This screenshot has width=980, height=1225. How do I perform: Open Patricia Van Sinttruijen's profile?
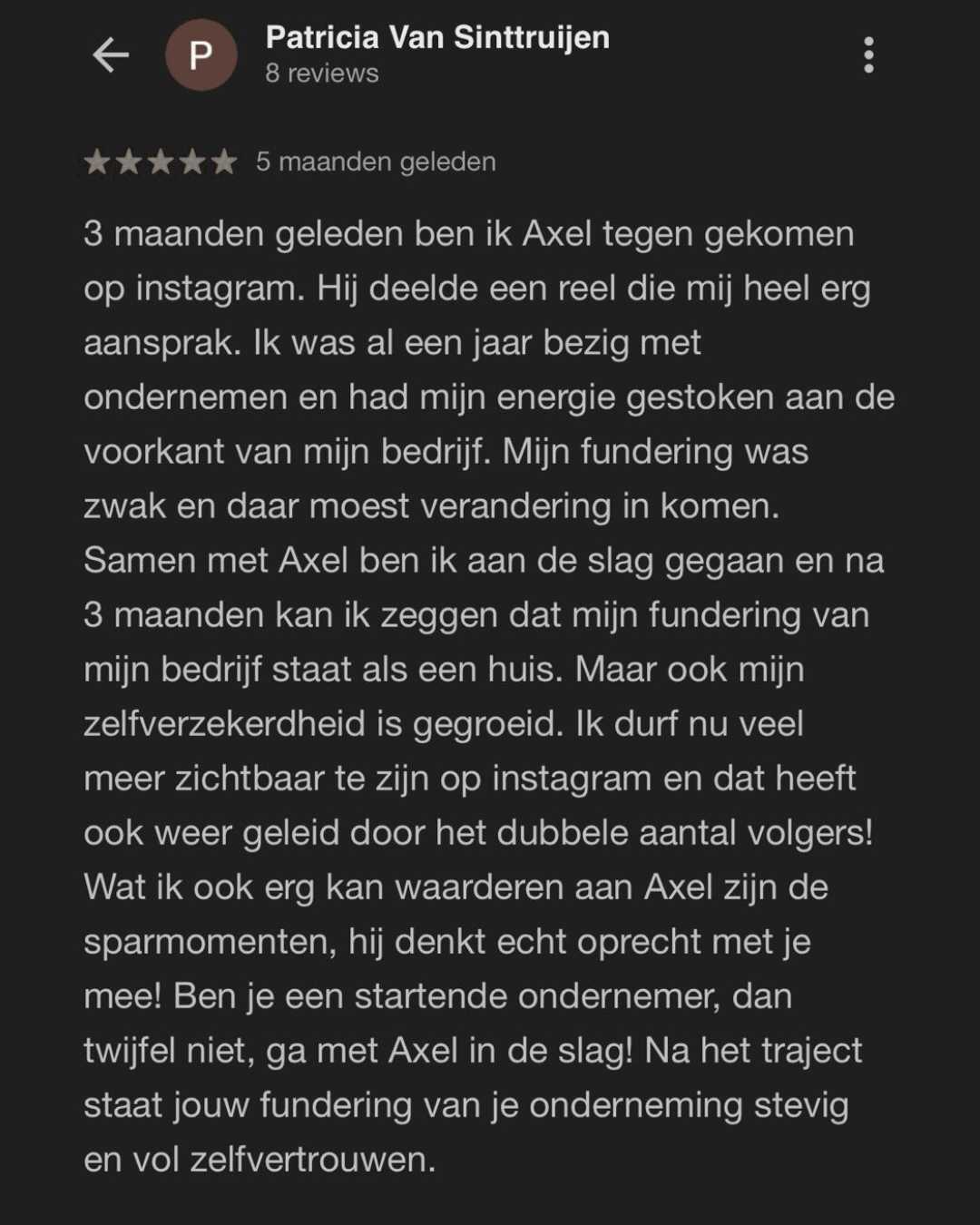coord(436,38)
